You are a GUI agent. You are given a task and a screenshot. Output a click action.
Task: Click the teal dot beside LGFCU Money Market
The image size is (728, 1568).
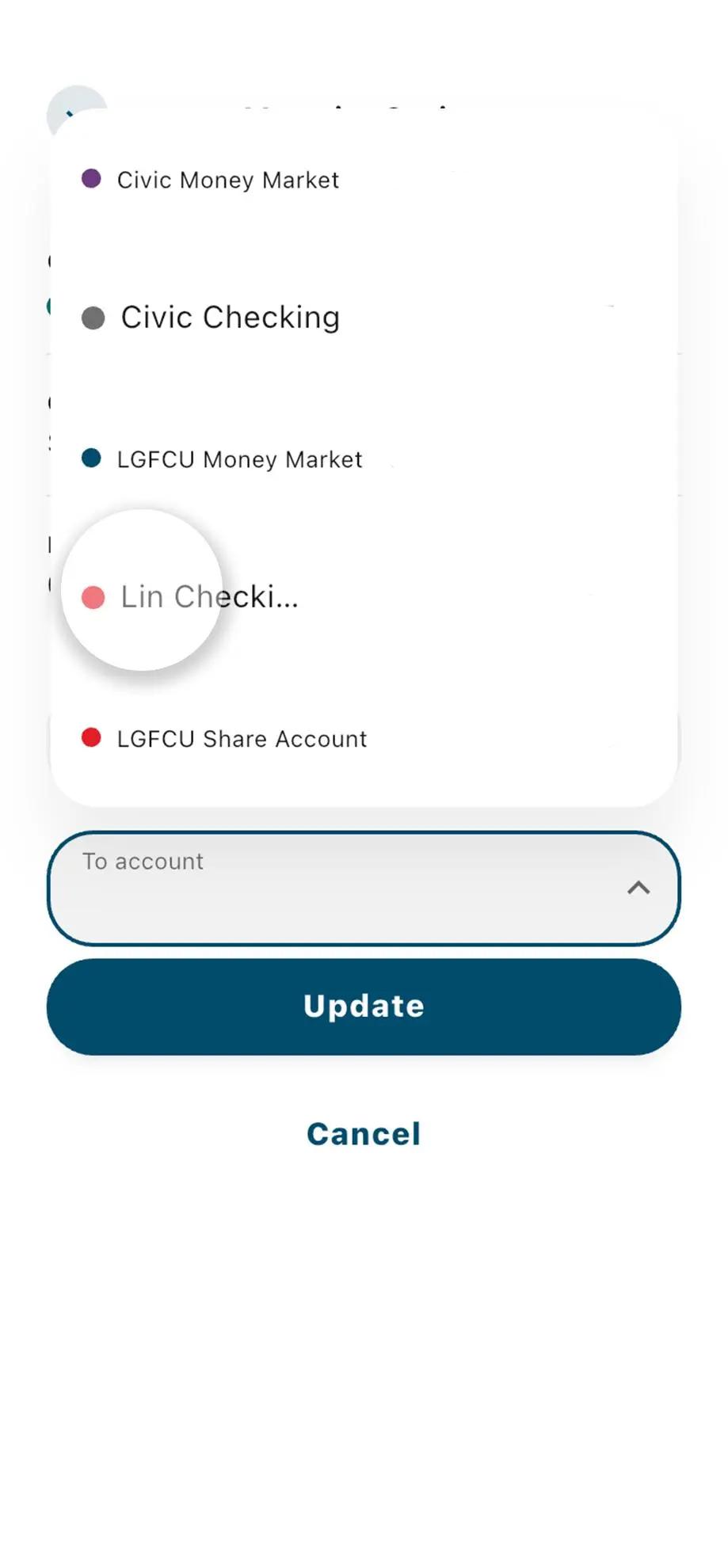(93, 458)
